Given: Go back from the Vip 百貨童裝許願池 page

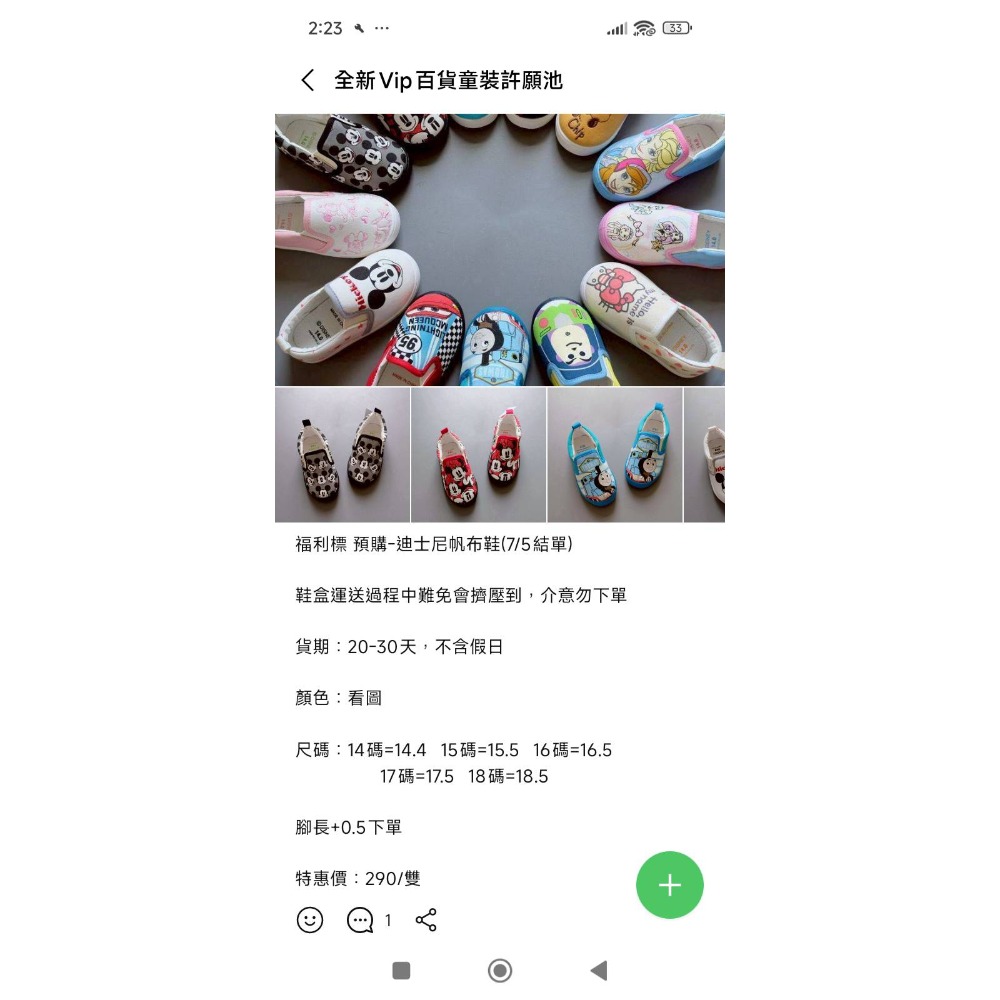Looking at the screenshot, I should 308,80.
